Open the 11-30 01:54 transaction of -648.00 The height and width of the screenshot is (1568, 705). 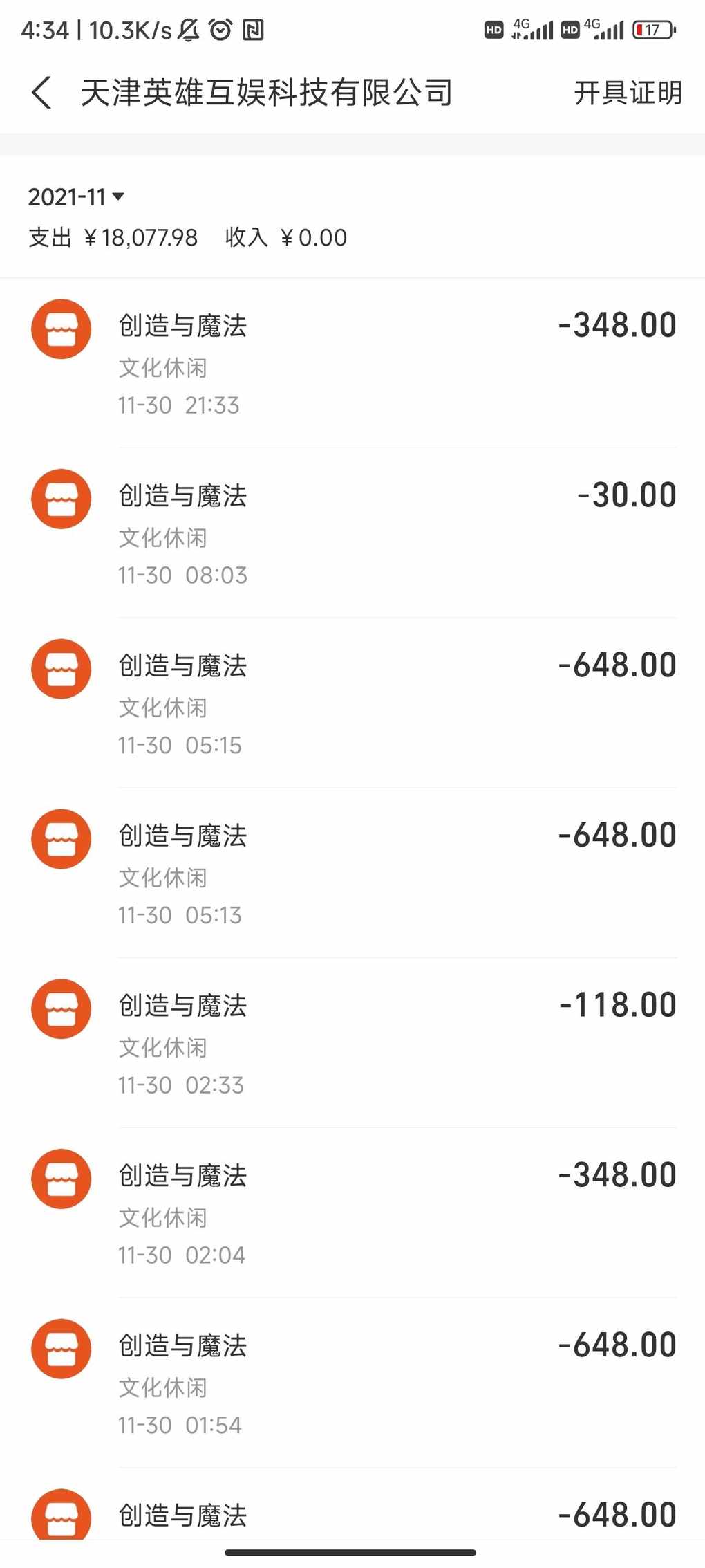click(x=352, y=1384)
